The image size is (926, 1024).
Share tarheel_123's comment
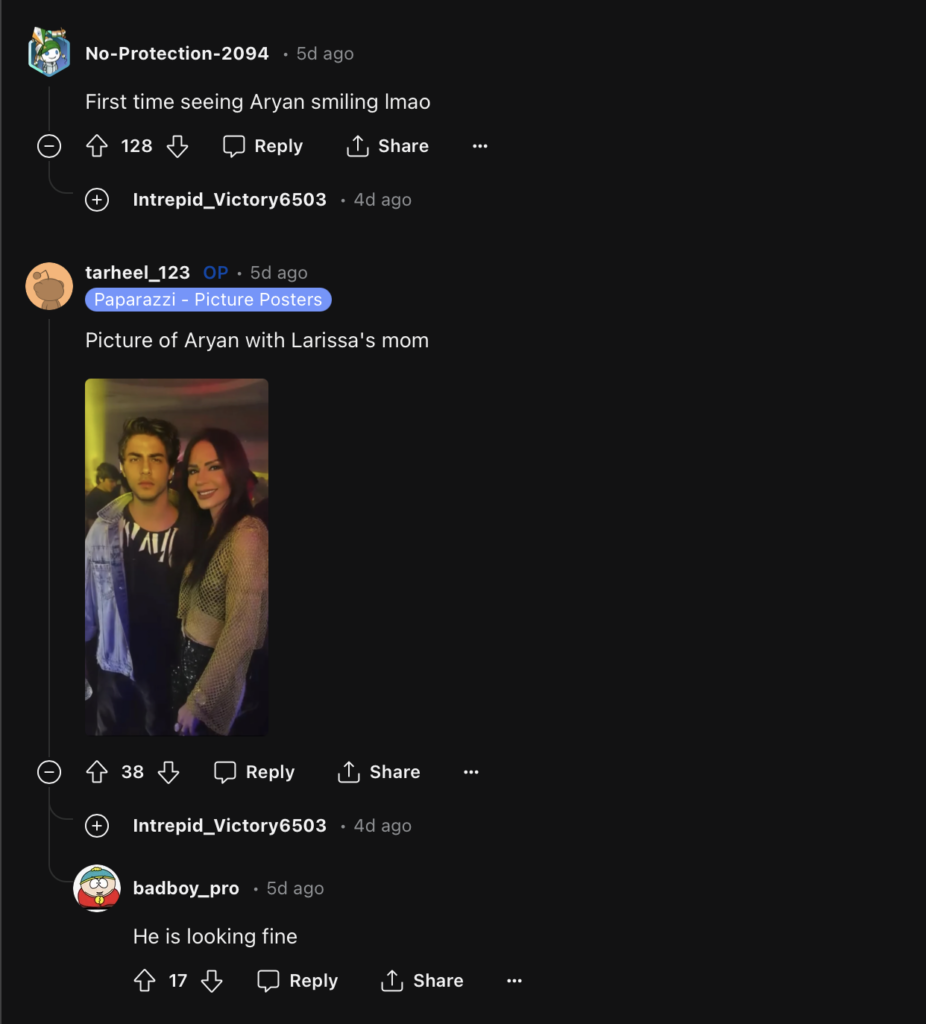coord(379,772)
